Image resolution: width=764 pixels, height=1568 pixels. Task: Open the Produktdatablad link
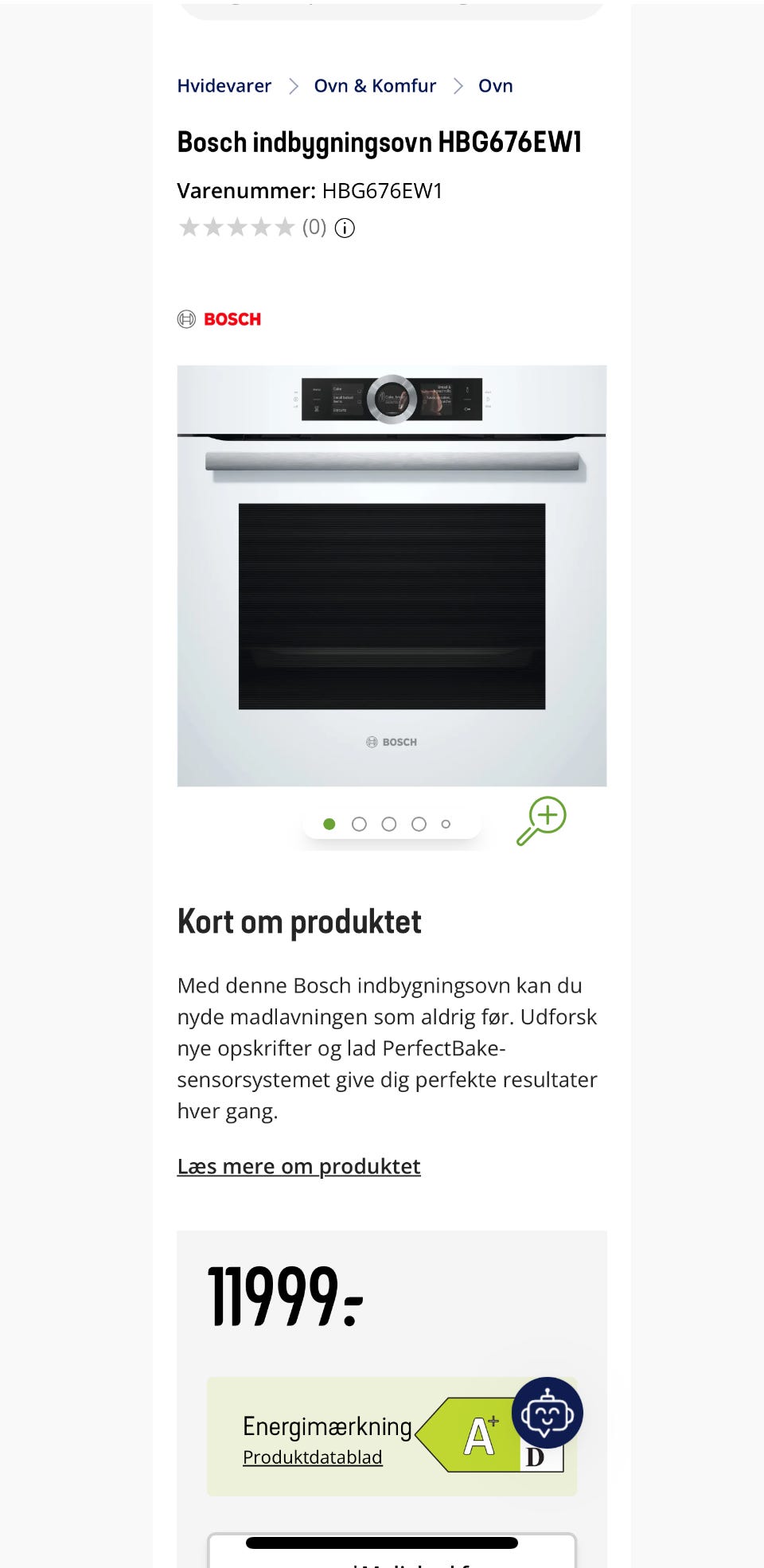coord(312,1457)
